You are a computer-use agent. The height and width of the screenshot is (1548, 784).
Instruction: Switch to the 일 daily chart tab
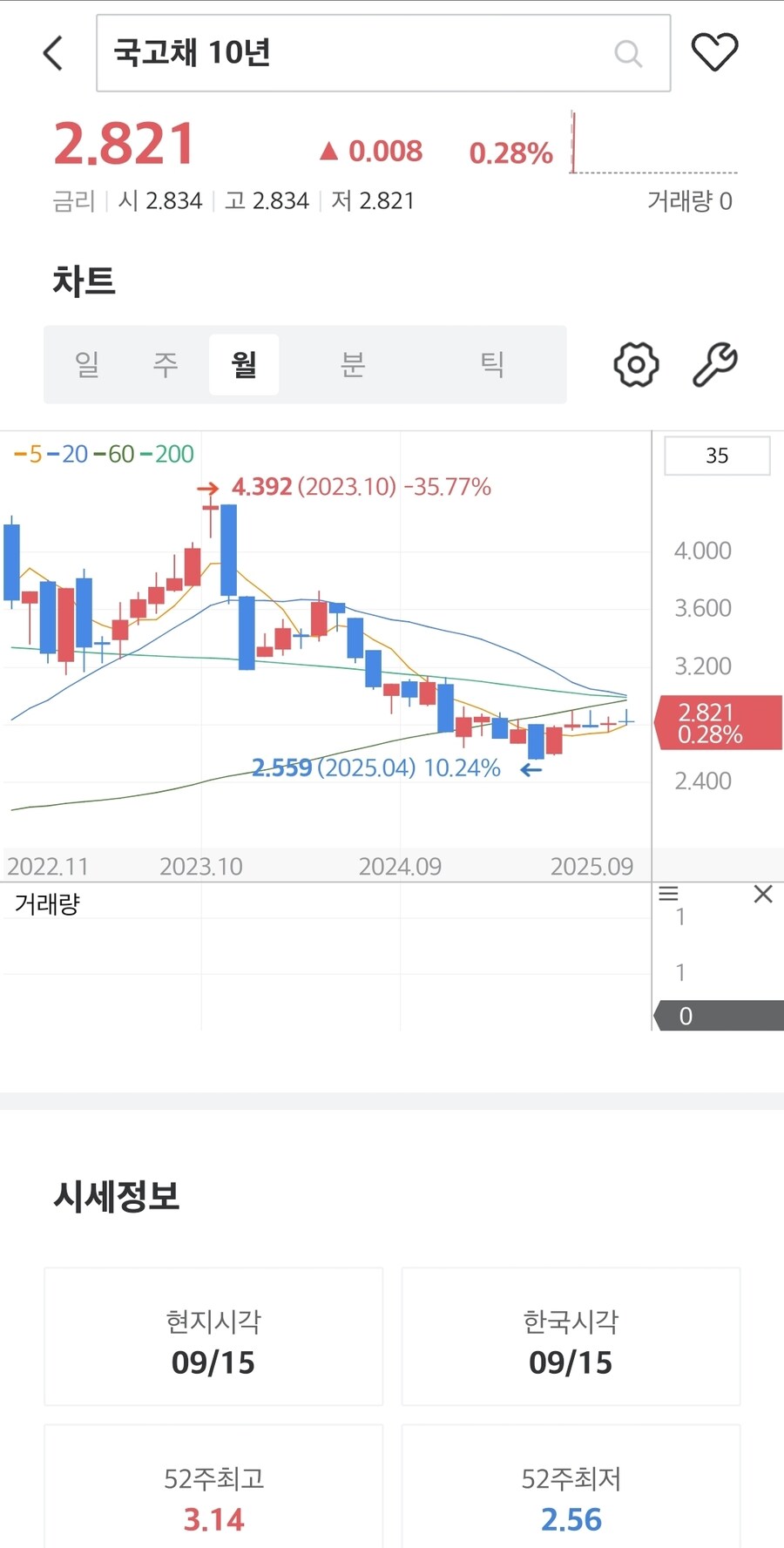(86, 365)
